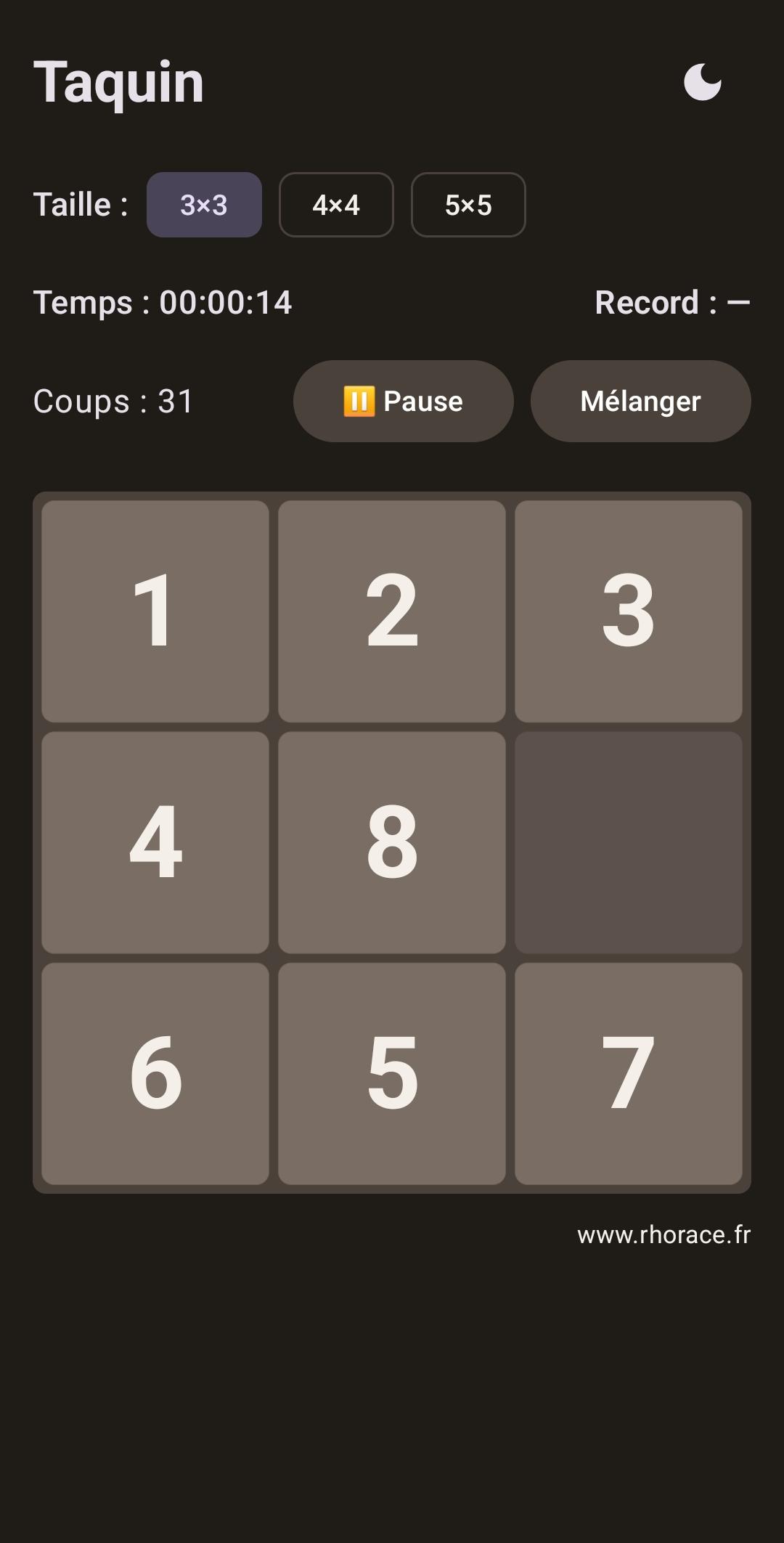The width and height of the screenshot is (784, 1543).
Task: Slide tile 3 into the empty space
Action: (x=628, y=611)
